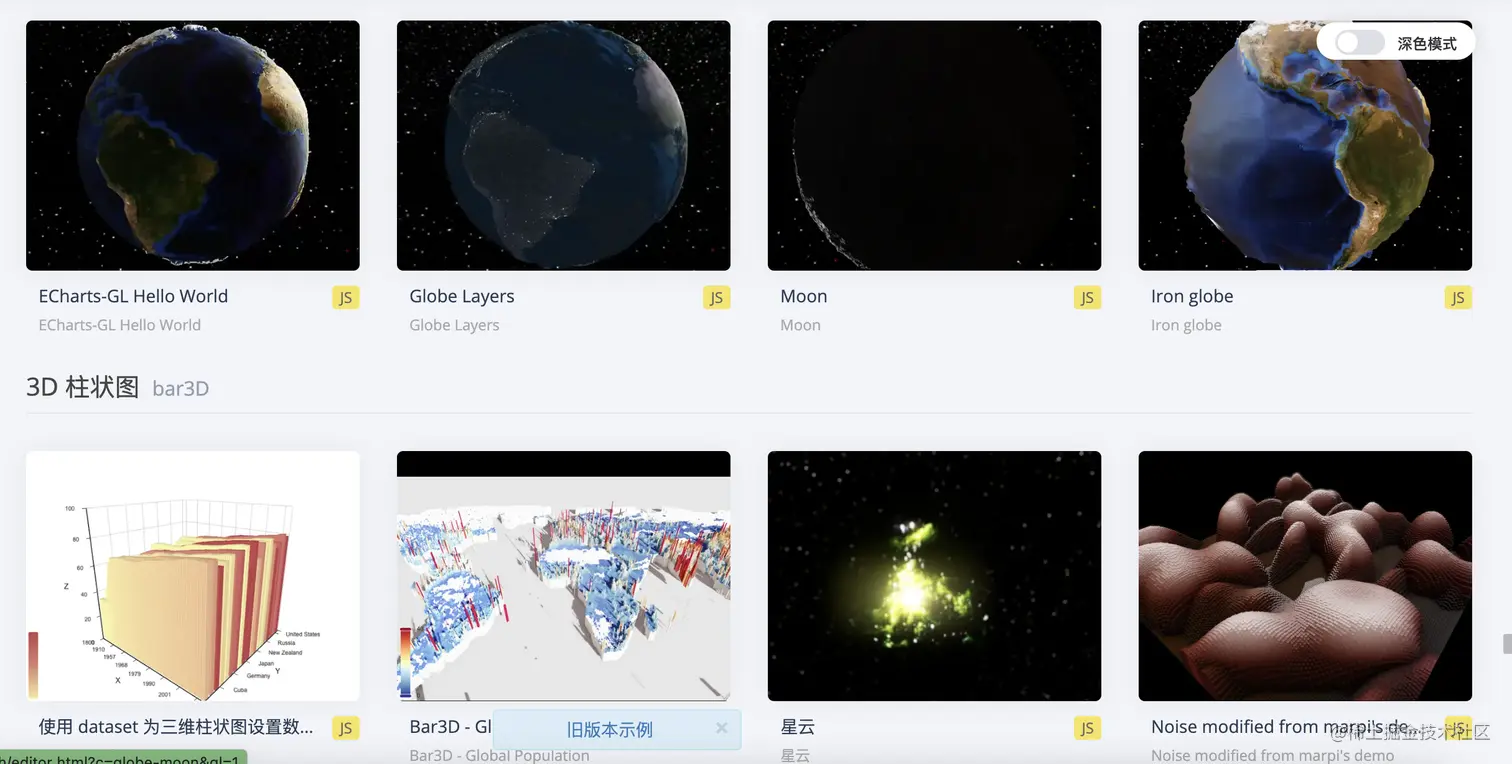The width and height of the screenshot is (1512, 764).
Task: Open the Noise modified from marpi's demo
Action: point(1305,576)
